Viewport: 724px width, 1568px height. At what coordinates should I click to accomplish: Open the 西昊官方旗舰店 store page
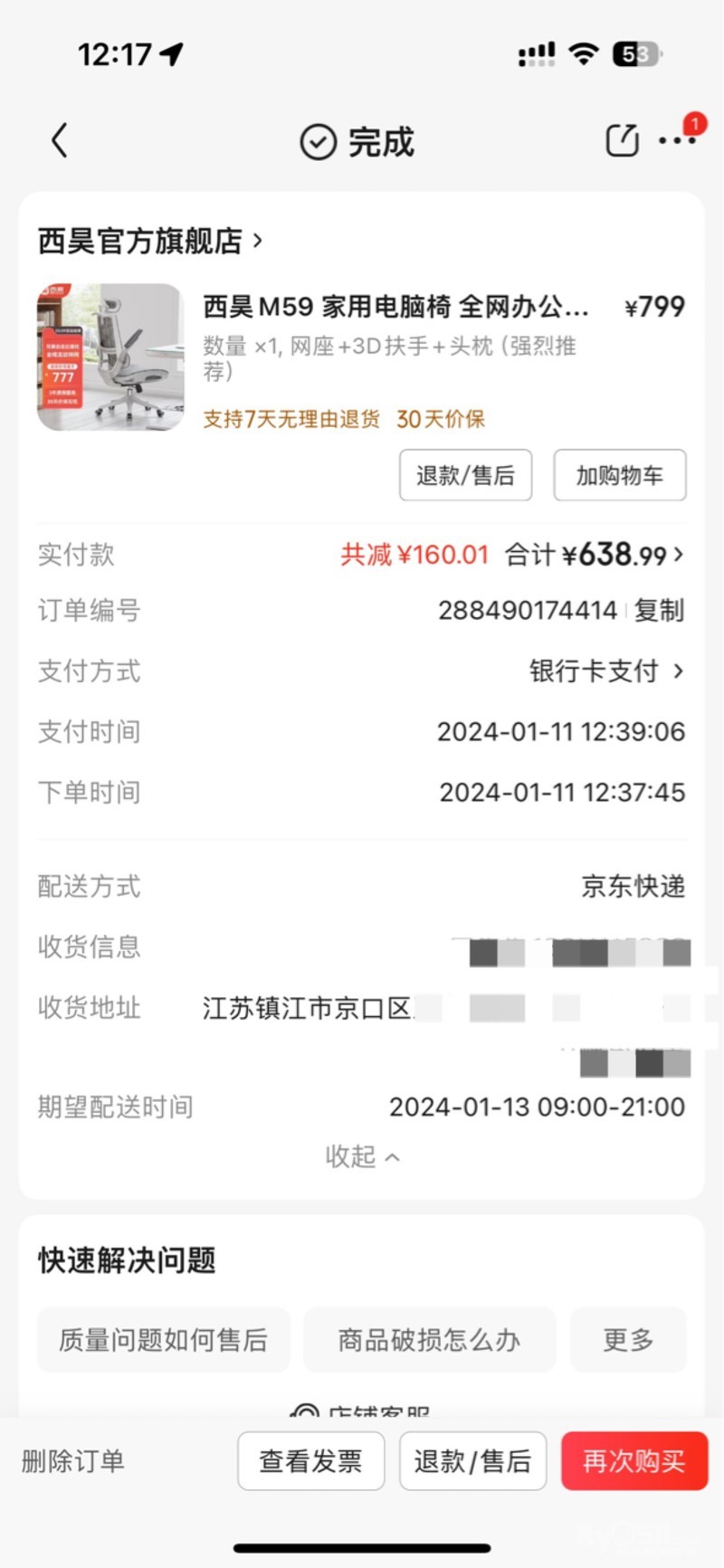pyautogui.click(x=150, y=241)
